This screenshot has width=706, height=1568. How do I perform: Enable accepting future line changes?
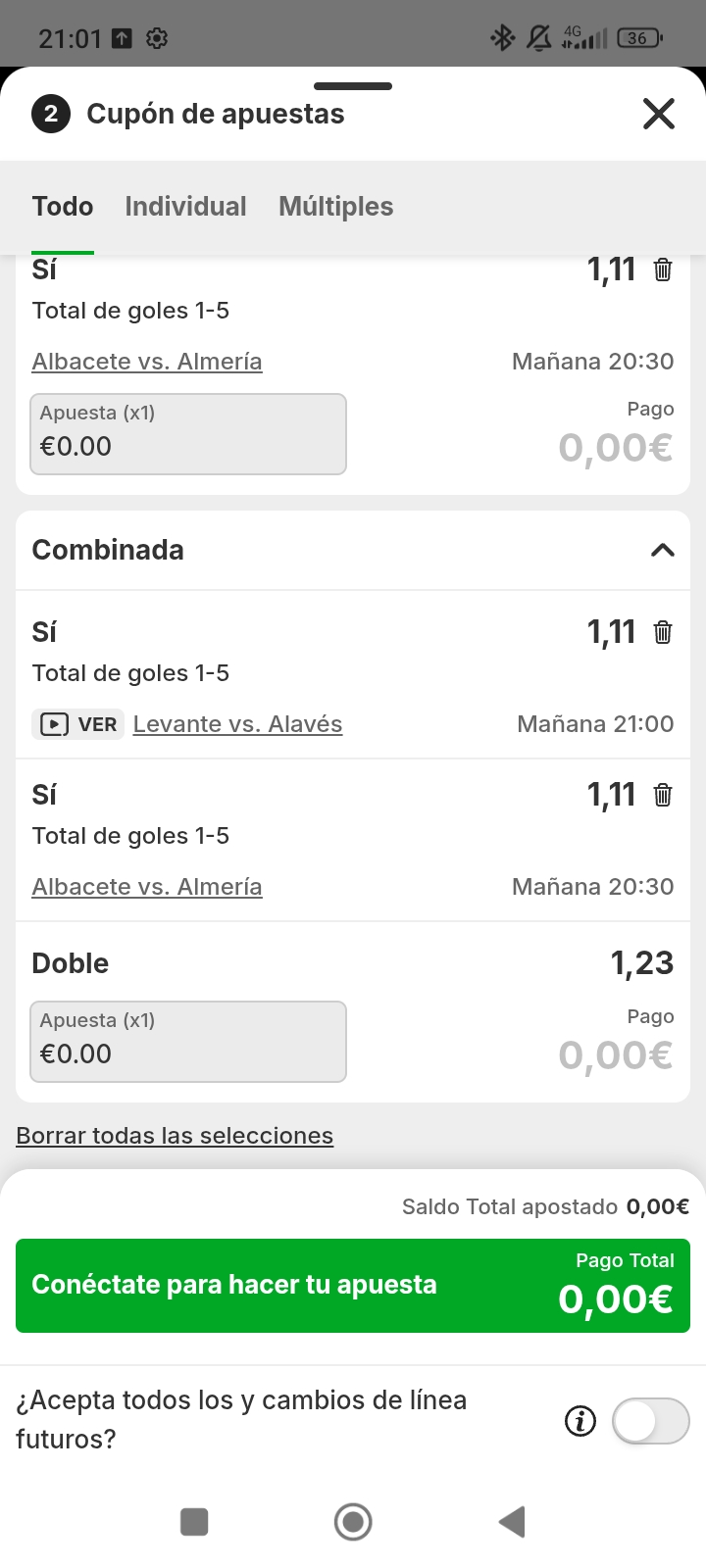coord(650,1420)
